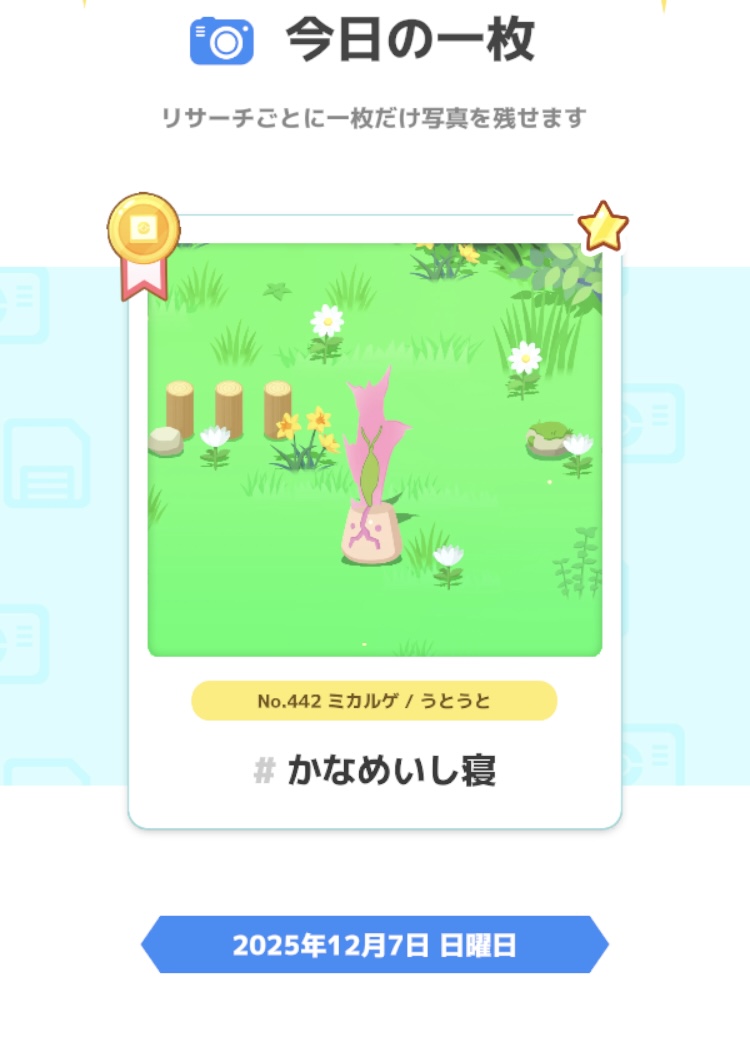
Task: Mark the photo as favorite with the star
Action: coord(602,227)
